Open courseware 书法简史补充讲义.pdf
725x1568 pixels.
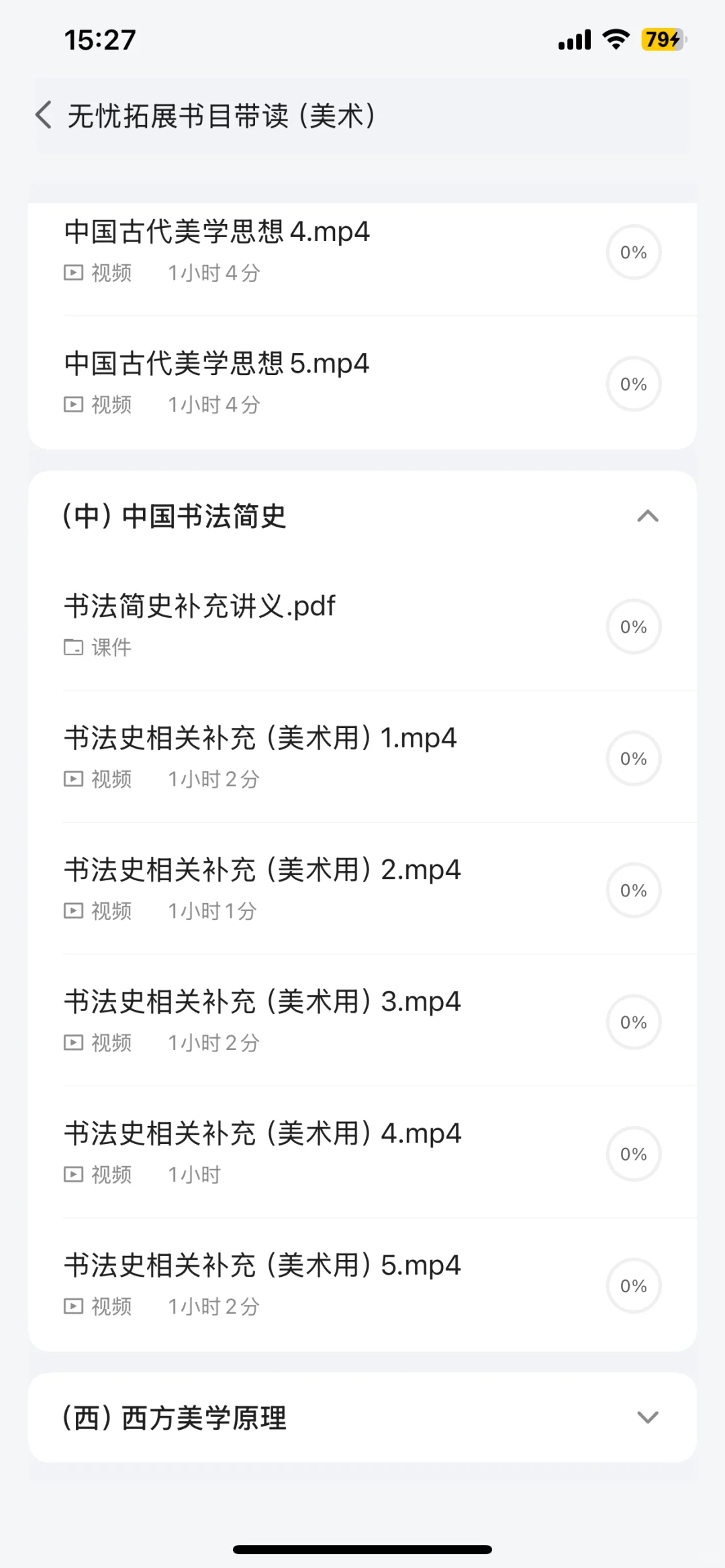(x=362, y=625)
